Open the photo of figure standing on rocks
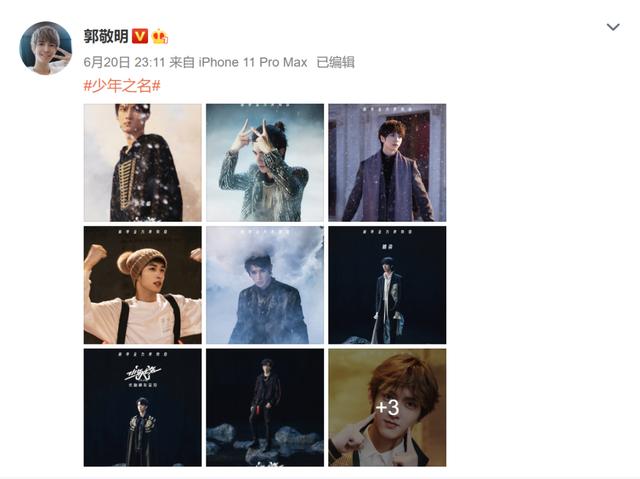This screenshot has width=640, height=479. tap(265, 407)
